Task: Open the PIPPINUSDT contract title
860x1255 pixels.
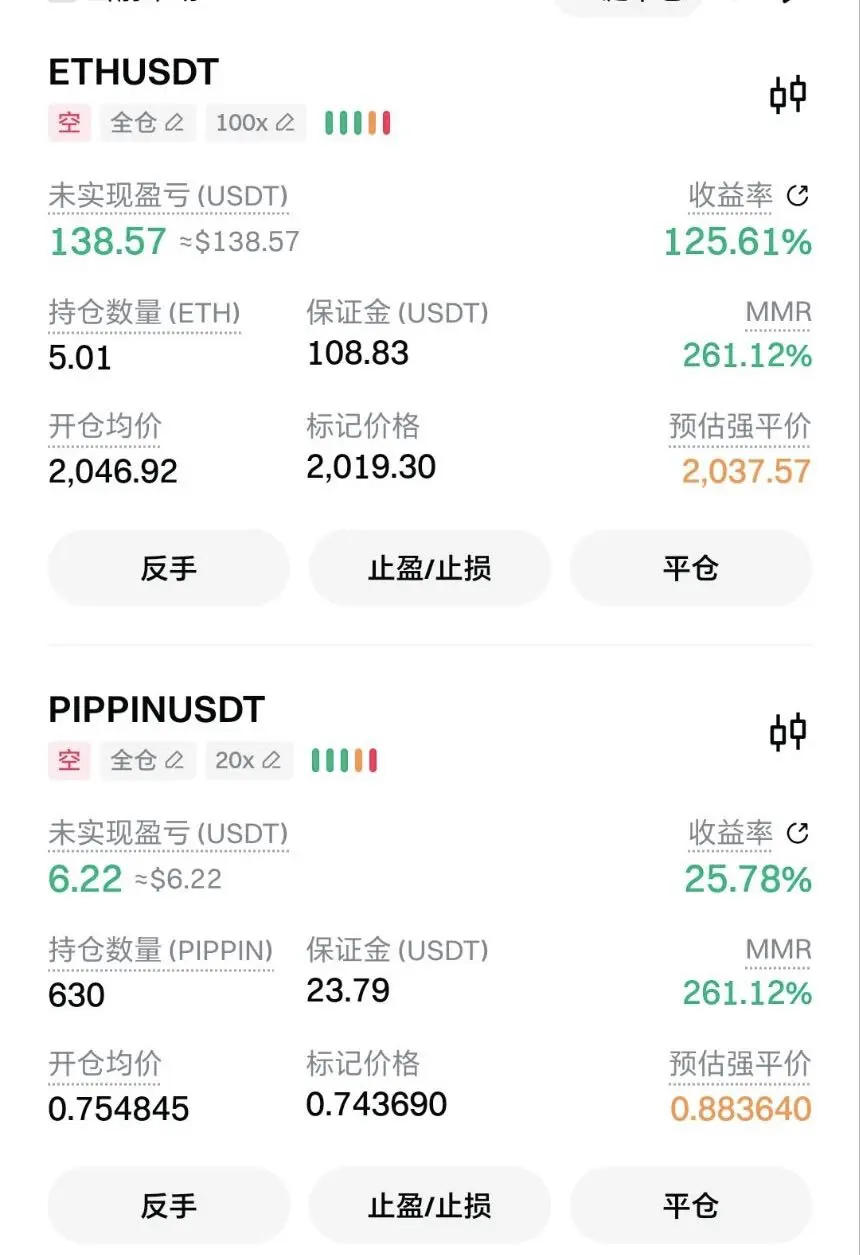Action: coord(156,710)
